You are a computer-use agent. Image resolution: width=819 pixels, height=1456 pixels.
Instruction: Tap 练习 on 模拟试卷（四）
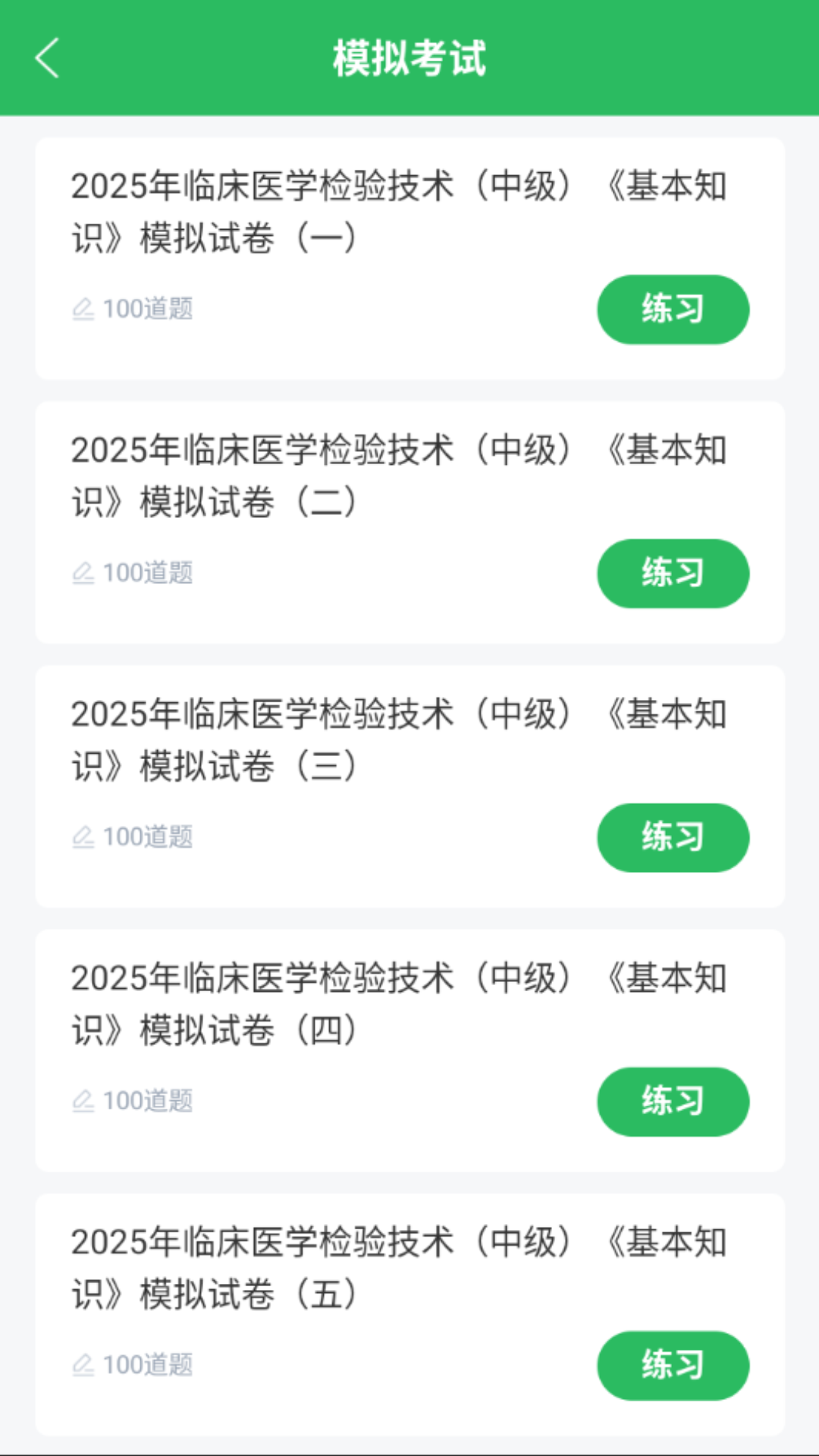(673, 1101)
